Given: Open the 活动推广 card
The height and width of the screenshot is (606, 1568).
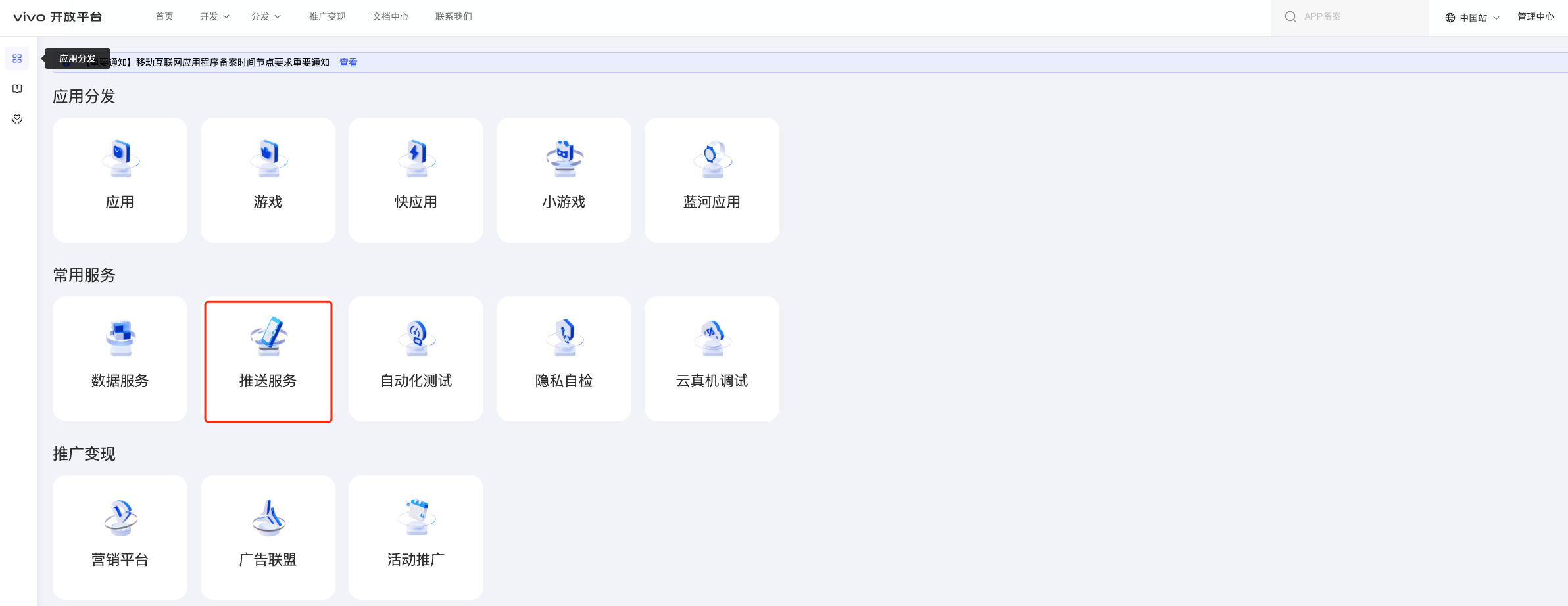Looking at the screenshot, I should 416,537.
